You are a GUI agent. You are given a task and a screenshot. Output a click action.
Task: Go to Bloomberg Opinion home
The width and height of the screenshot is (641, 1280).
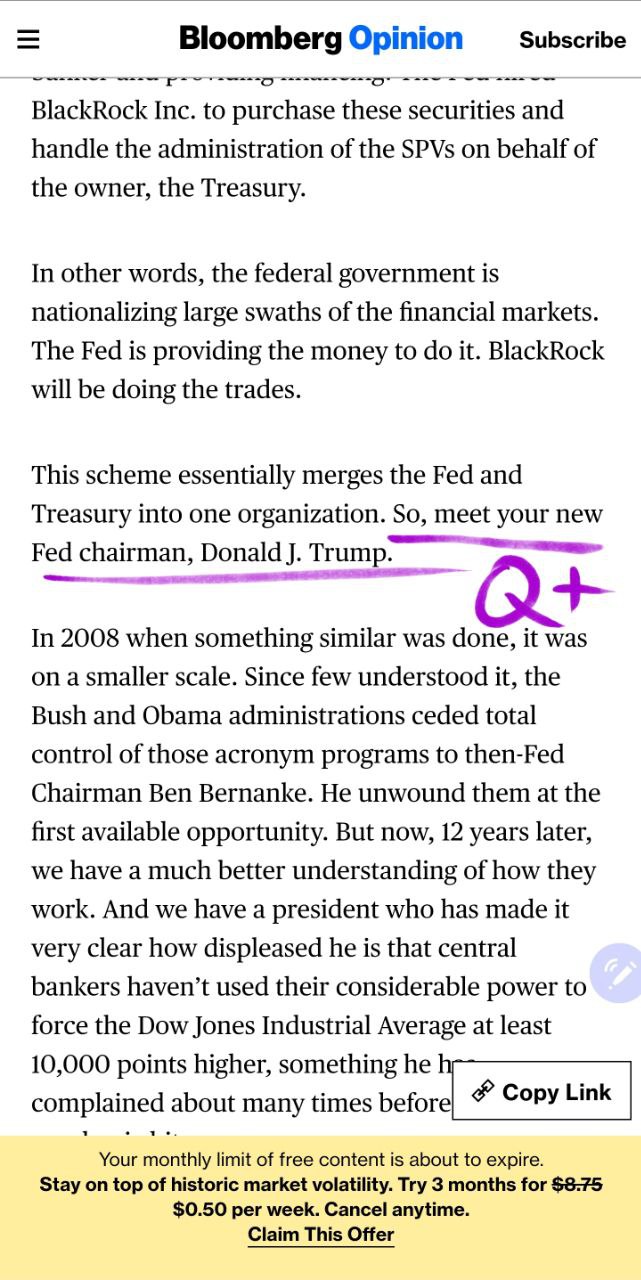321,39
